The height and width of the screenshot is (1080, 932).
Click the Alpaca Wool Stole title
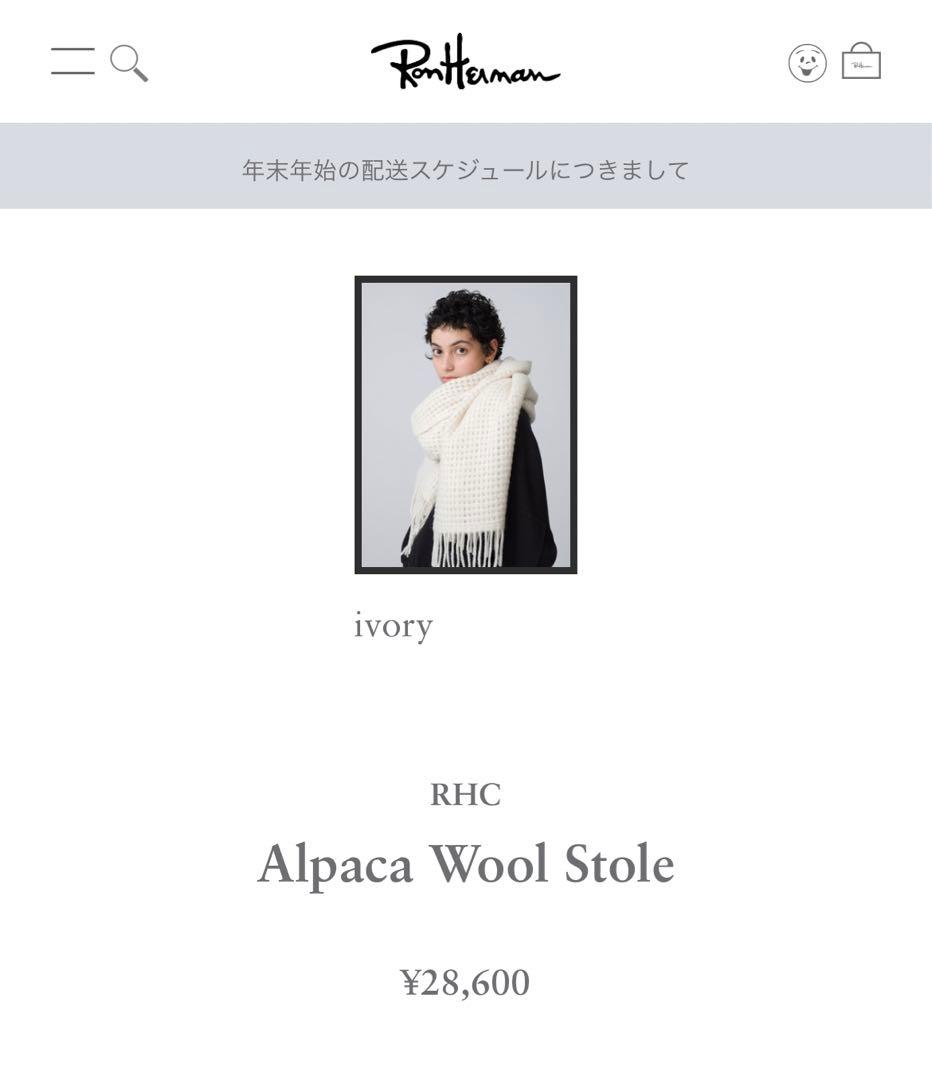(x=466, y=864)
